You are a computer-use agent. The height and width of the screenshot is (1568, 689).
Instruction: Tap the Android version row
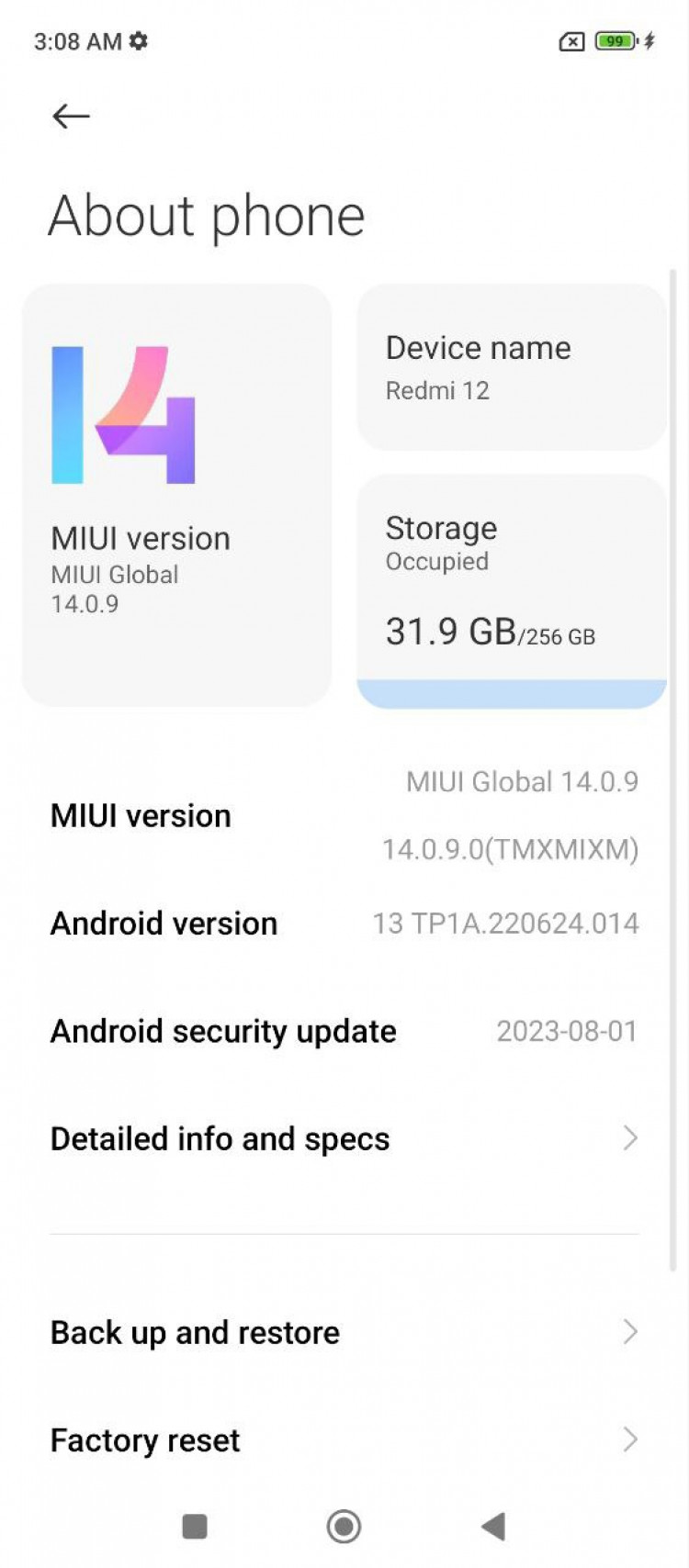point(344,924)
